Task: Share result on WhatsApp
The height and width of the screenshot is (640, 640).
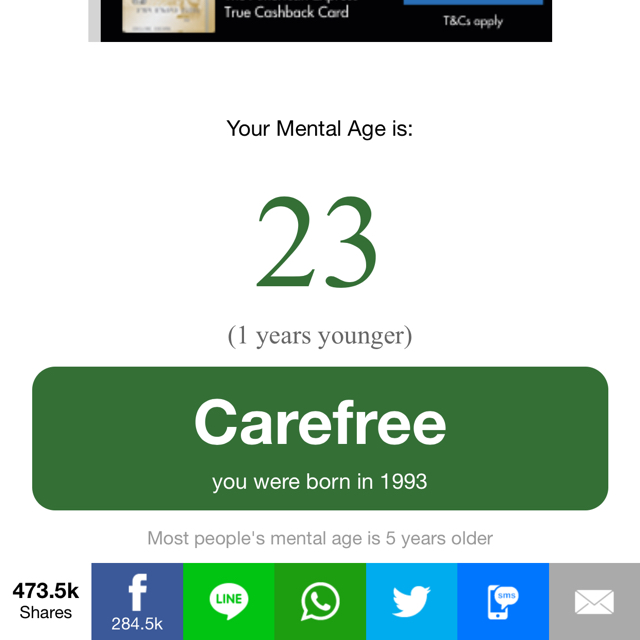Action: tap(320, 601)
